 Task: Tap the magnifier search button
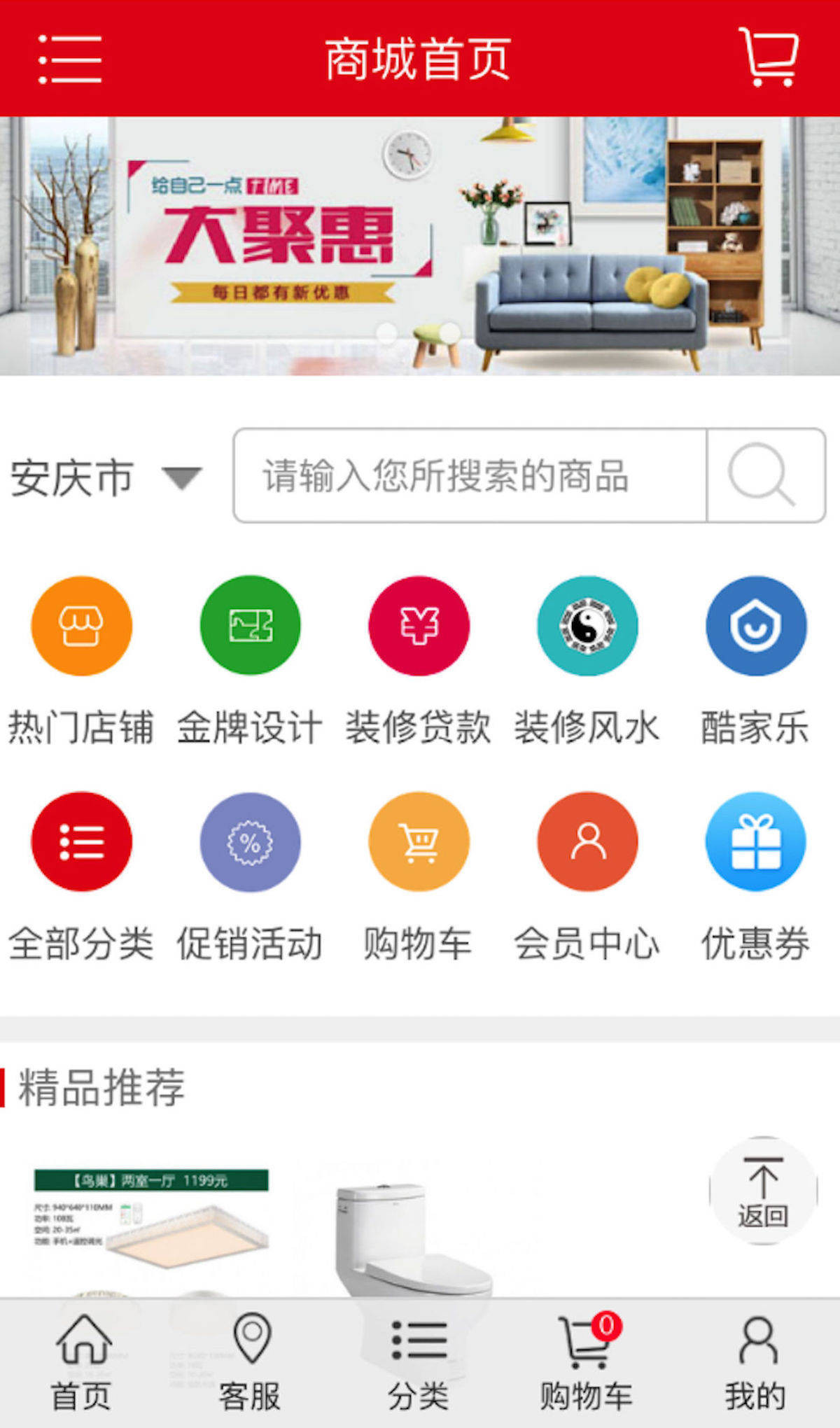point(764,476)
